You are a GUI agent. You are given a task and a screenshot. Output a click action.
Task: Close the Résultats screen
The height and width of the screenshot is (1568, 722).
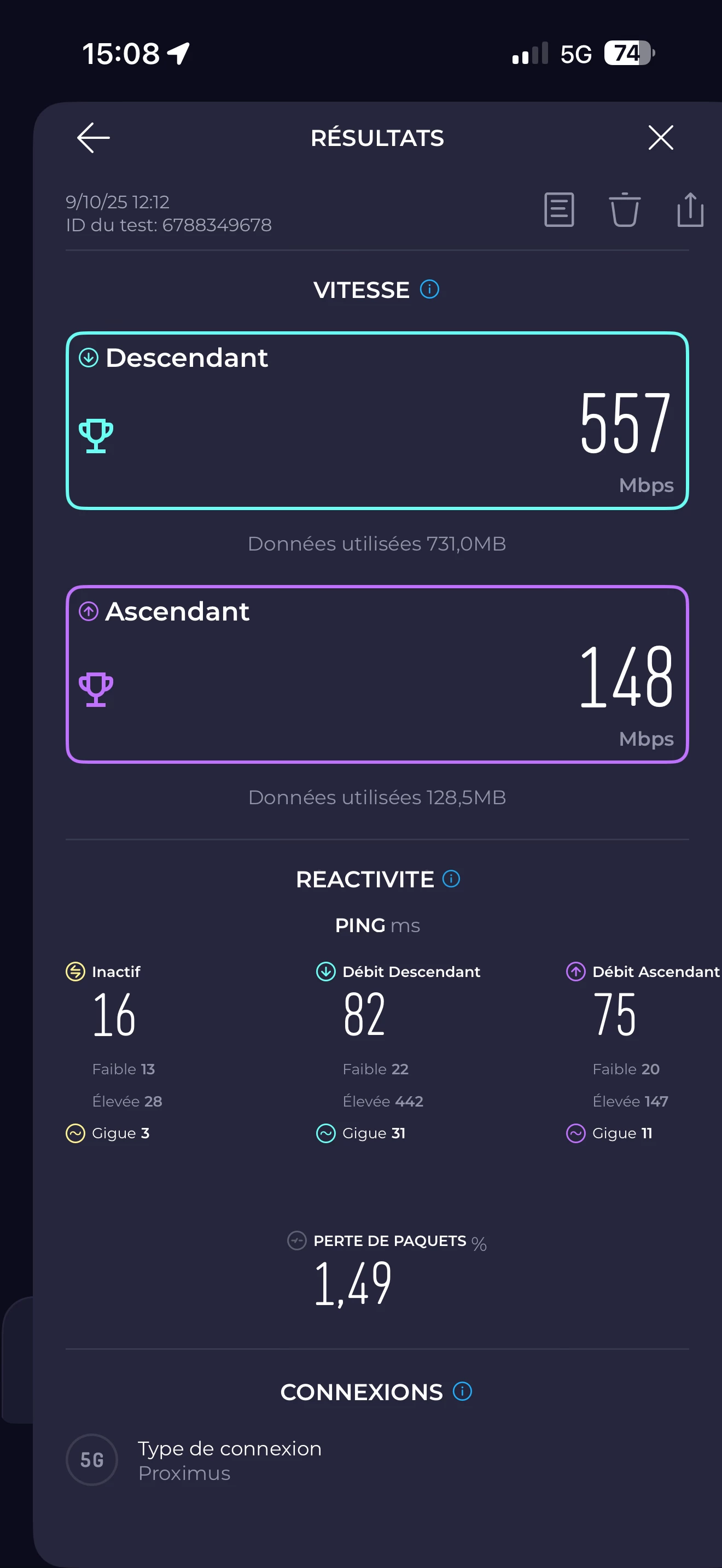point(661,138)
